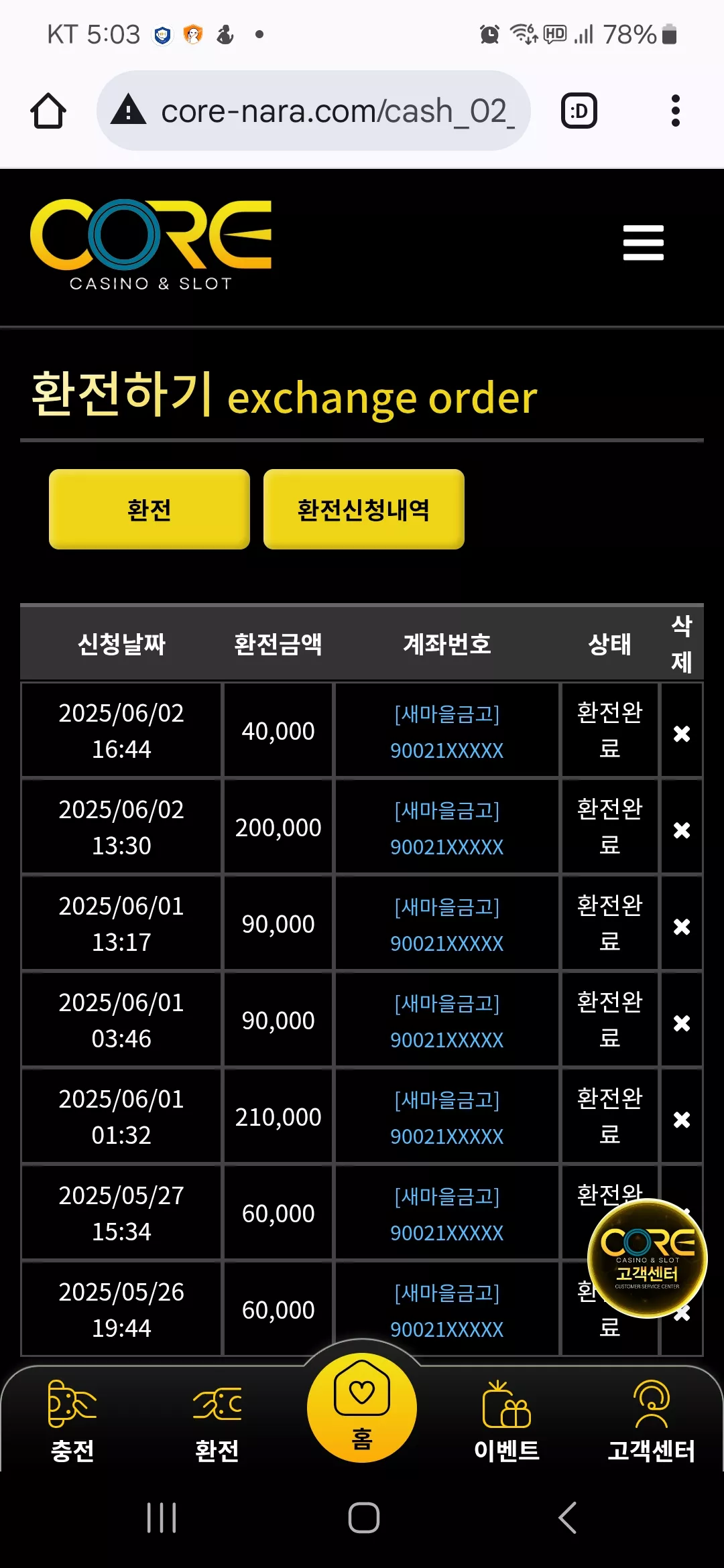Go to 홈 in the bottom bar

click(x=362, y=1407)
